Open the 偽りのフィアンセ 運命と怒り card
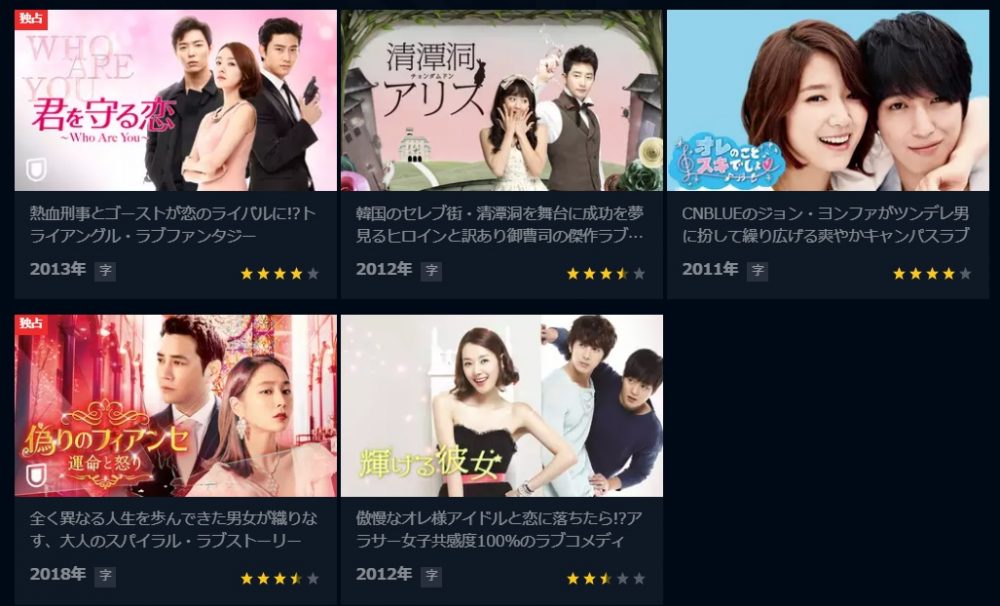 (175, 406)
